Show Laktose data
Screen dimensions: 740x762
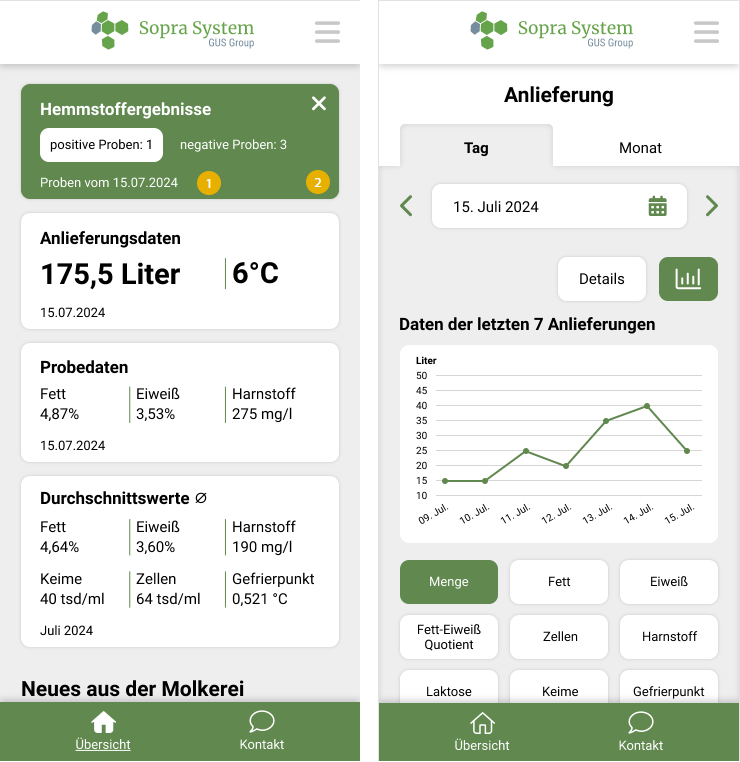449,688
